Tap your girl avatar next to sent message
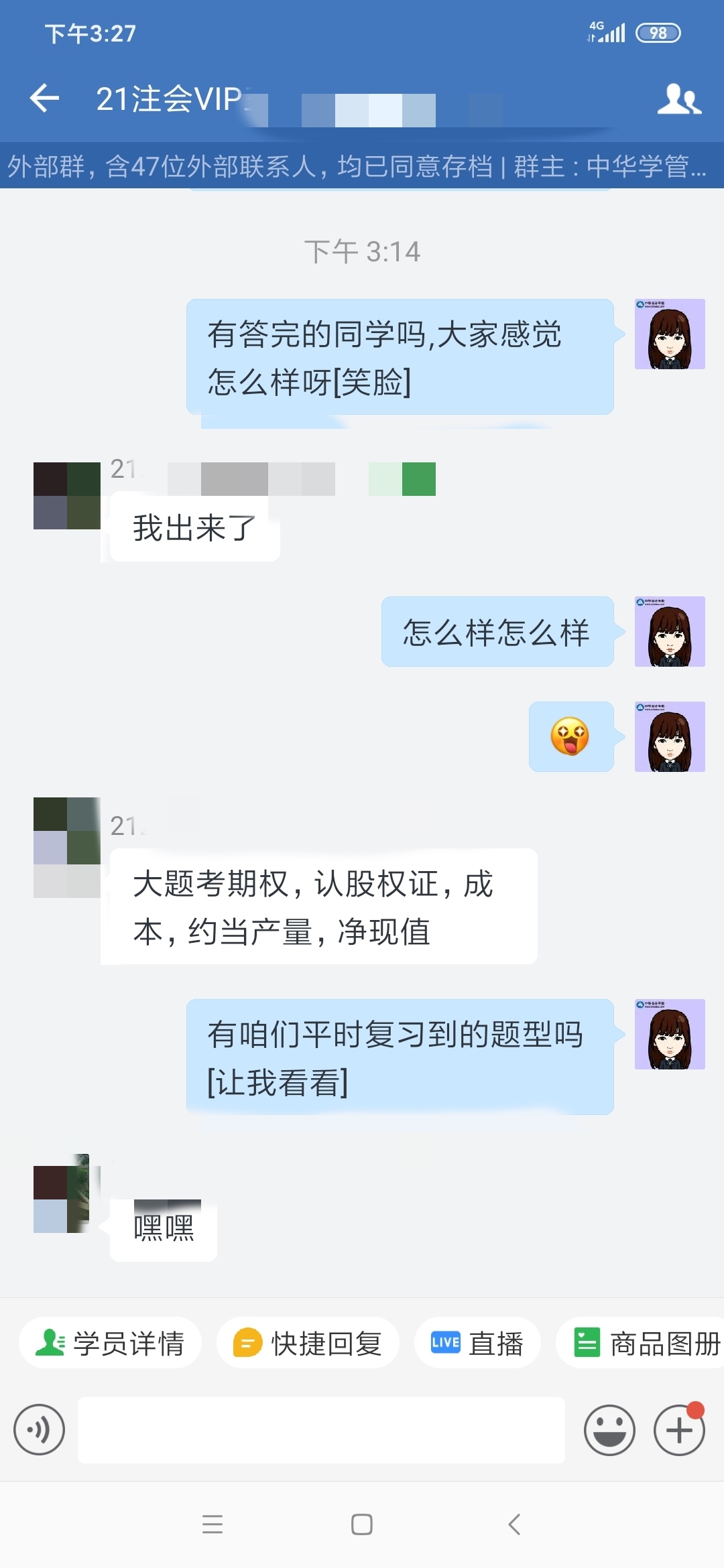The width and height of the screenshot is (724, 1568). pyautogui.click(x=670, y=334)
